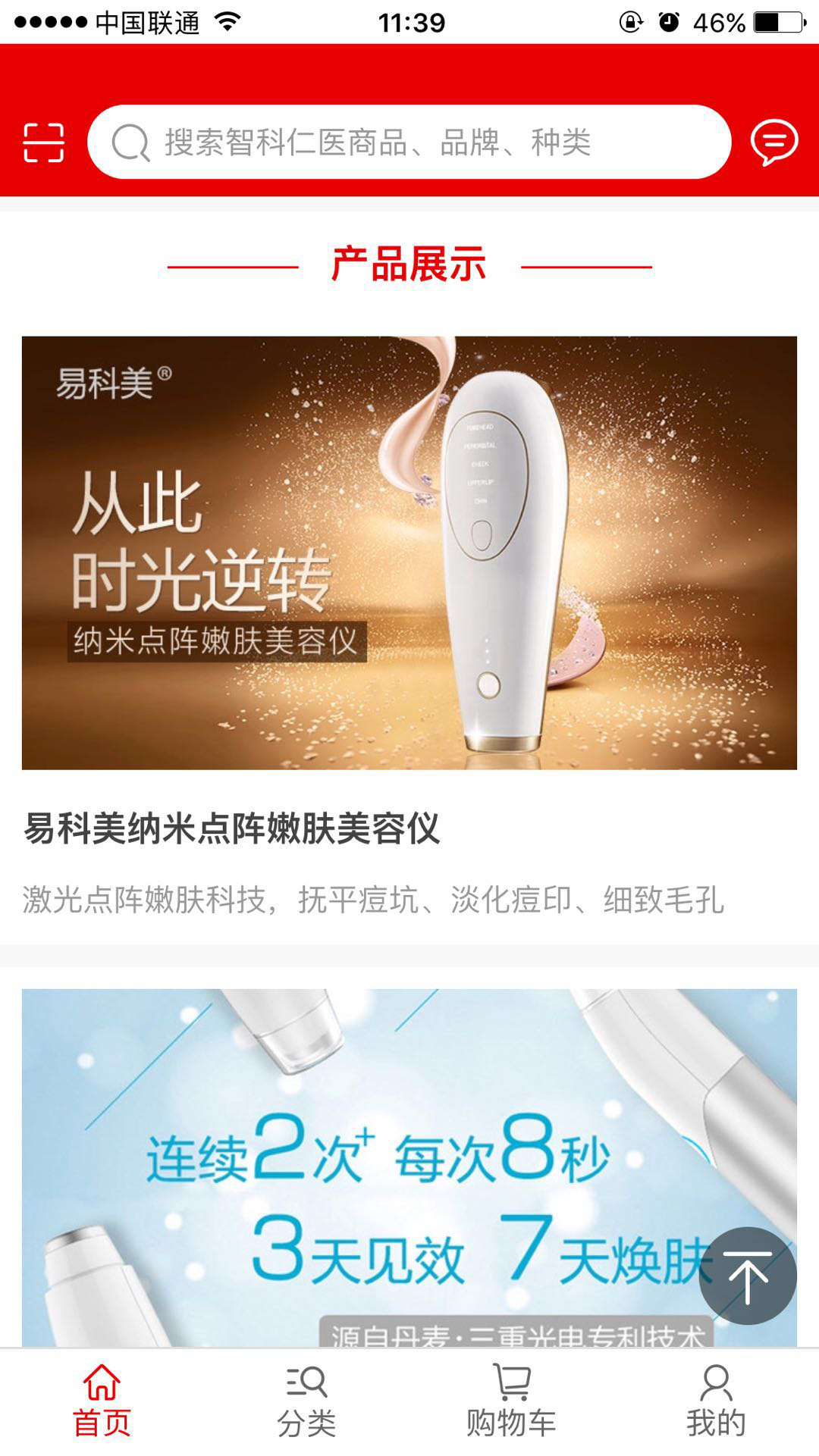Open the 购物车 tab

pos(511,1402)
